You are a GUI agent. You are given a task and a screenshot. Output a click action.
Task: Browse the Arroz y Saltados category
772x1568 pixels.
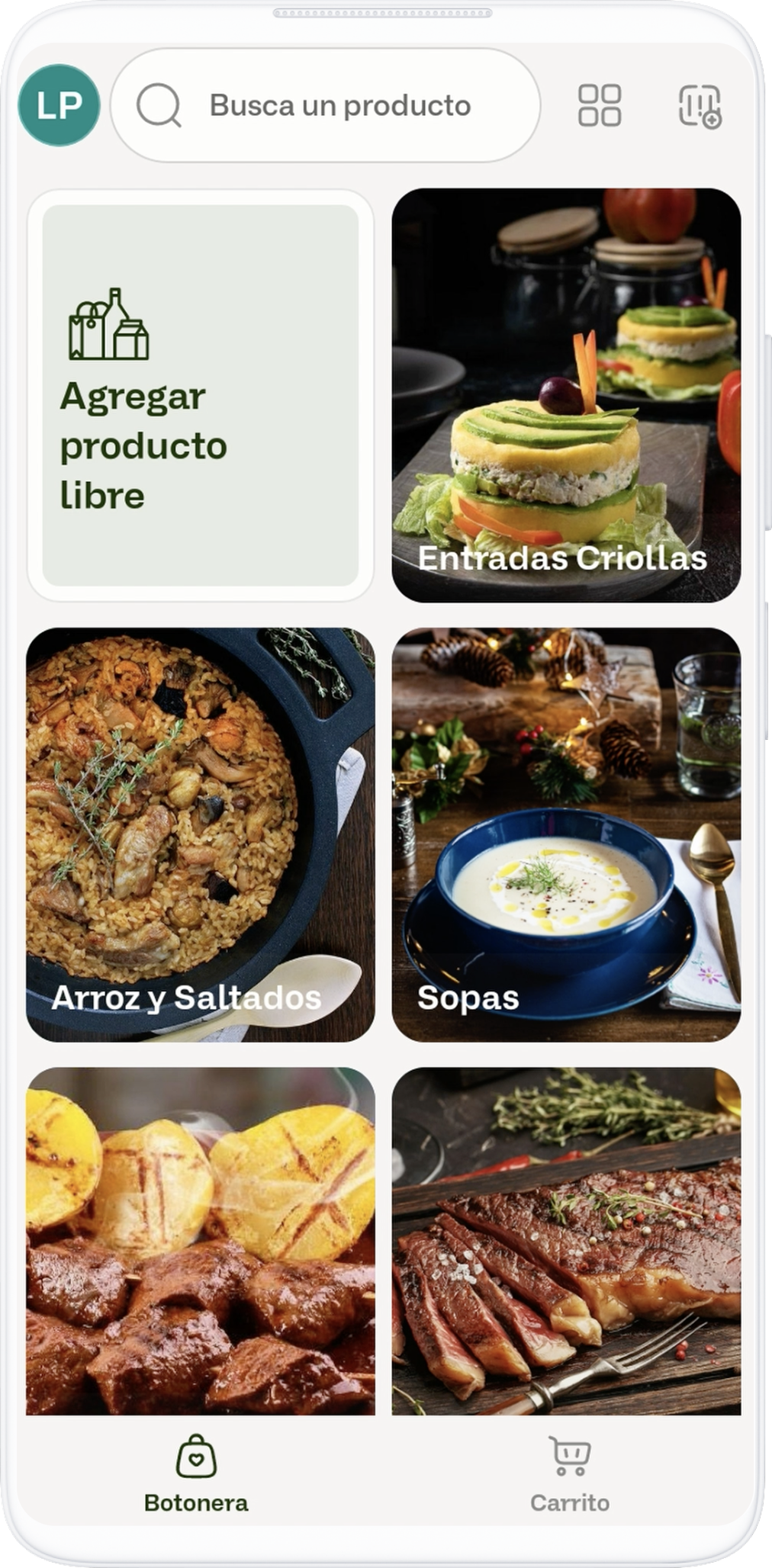[x=201, y=834]
